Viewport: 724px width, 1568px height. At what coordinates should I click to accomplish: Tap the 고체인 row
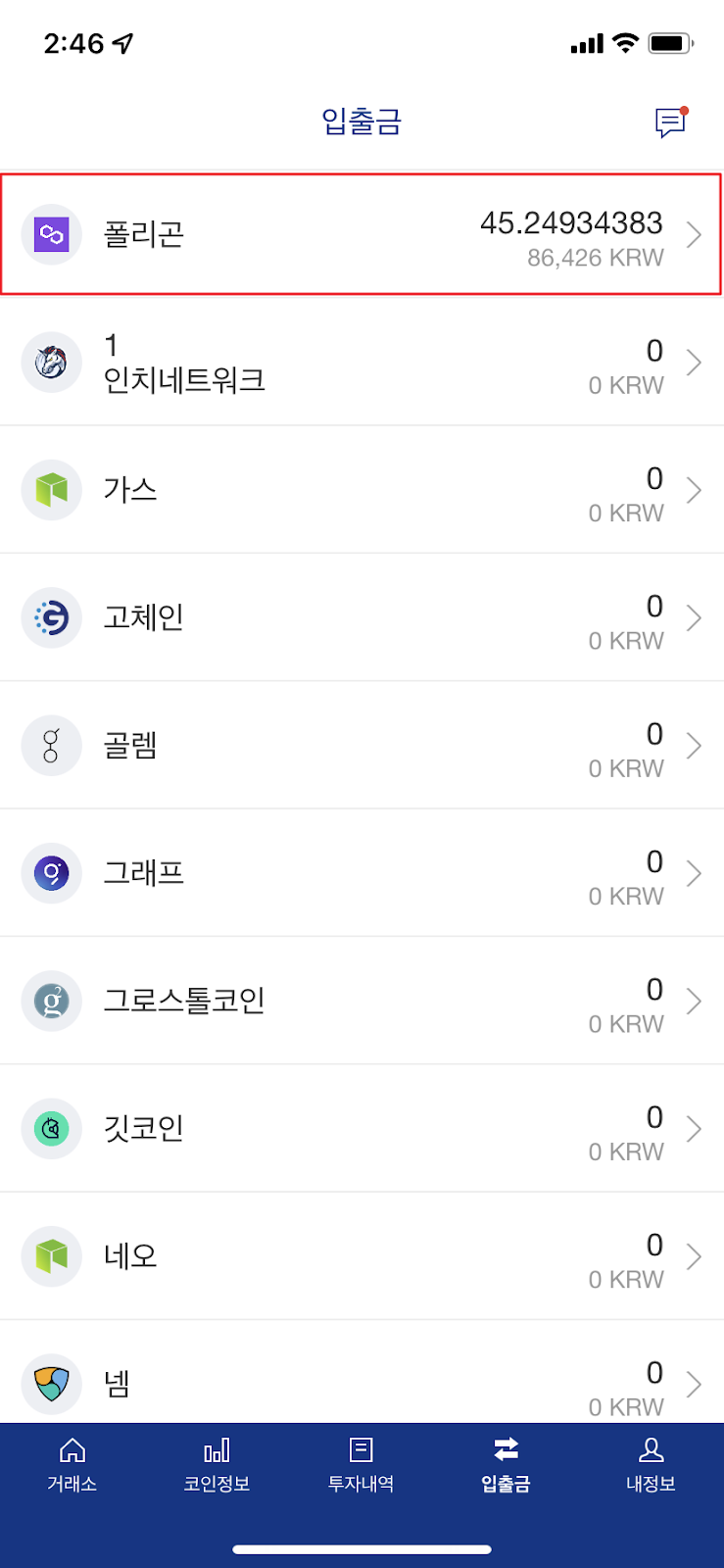point(362,617)
